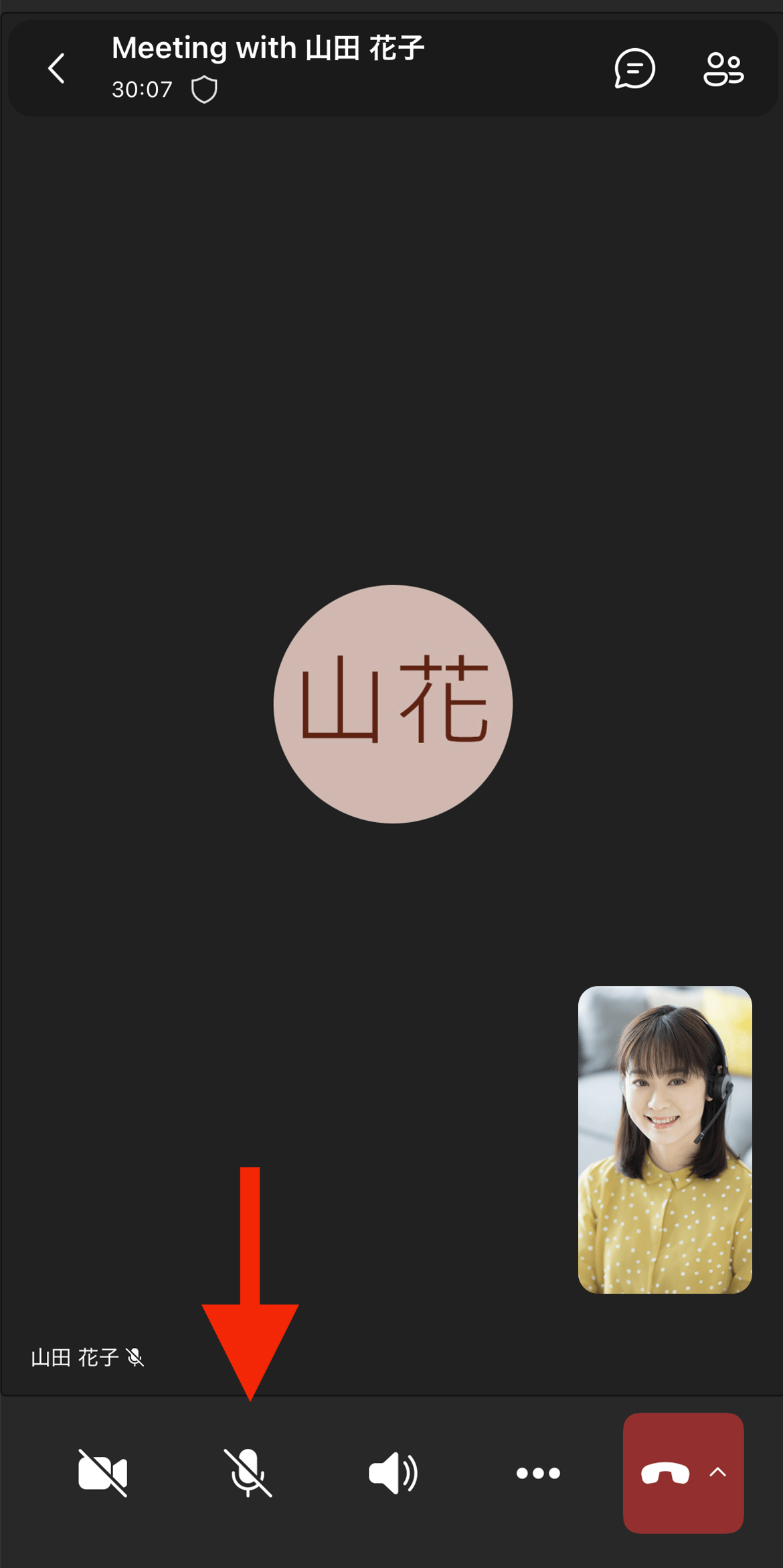This screenshot has height=1568, width=783.
Task: Open the more options menu
Action: (x=538, y=1472)
